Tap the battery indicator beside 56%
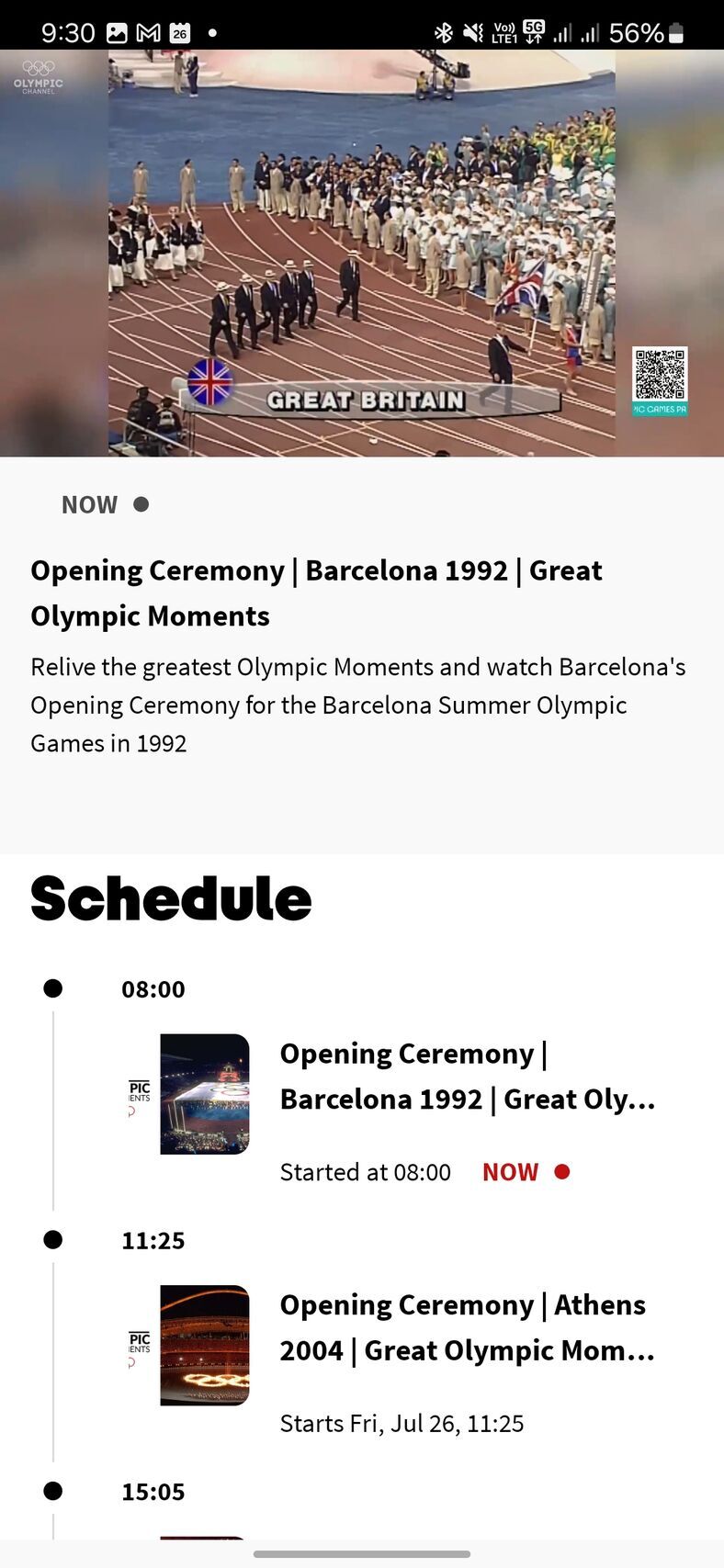 (x=675, y=32)
